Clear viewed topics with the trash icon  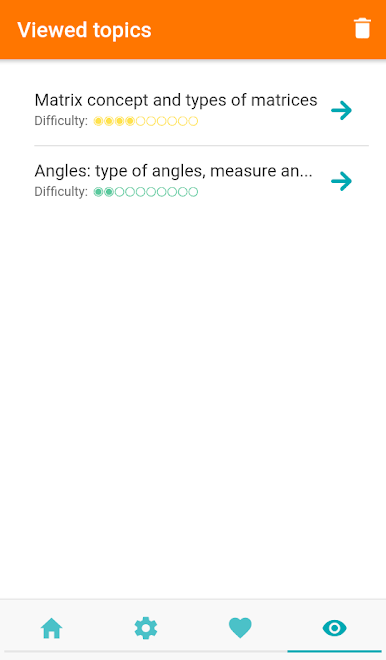click(362, 29)
